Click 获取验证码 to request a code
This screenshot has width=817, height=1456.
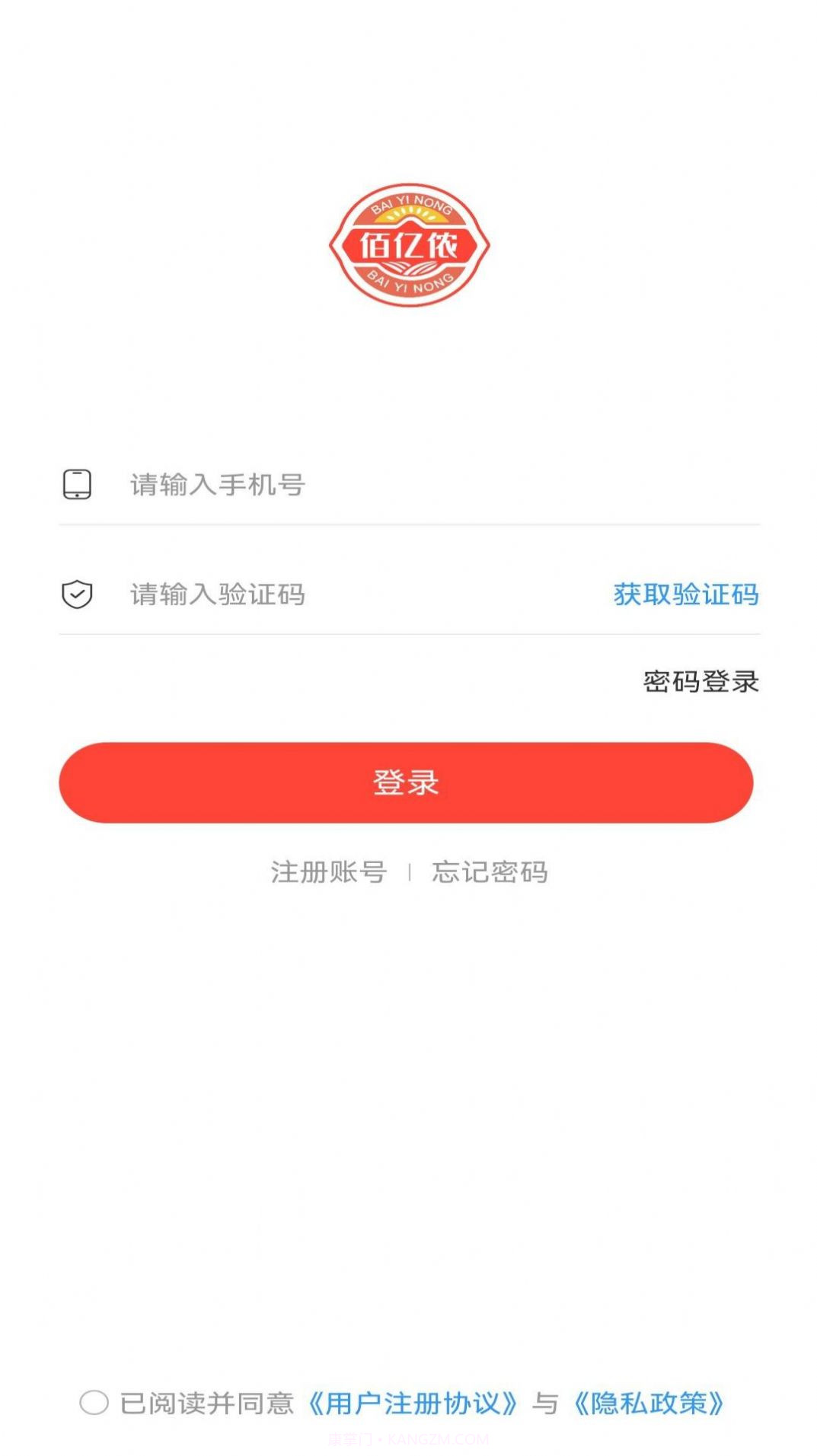684,594
